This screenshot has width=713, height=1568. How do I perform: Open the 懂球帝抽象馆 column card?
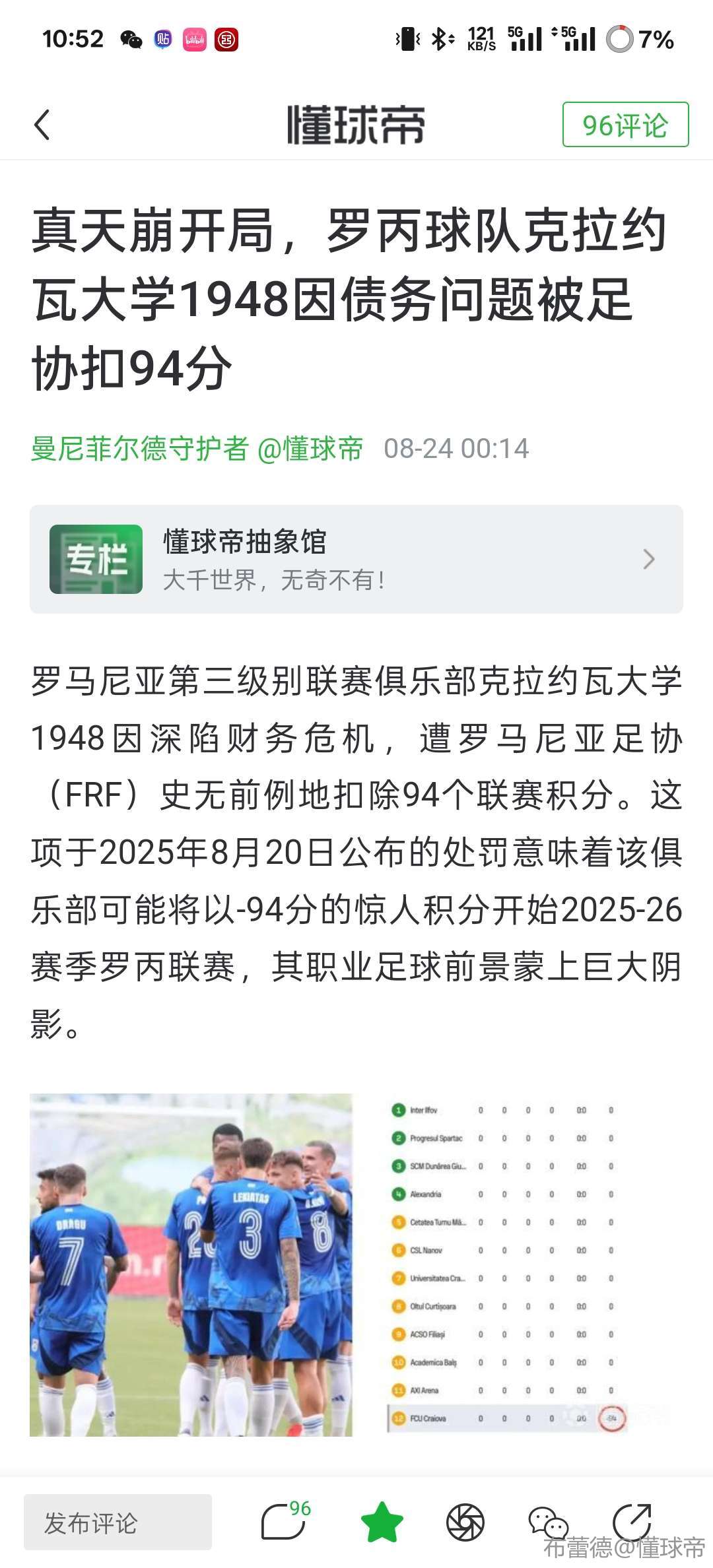click(356, 560)
